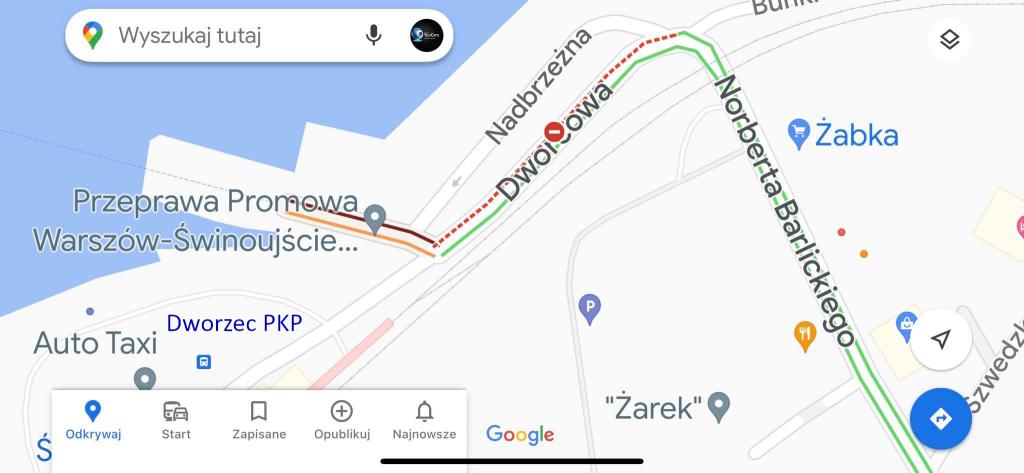Viewport: 1024px width, 473px height.
Task: Tap the Dworzec PKP transit stop icon
Action: 204,362
